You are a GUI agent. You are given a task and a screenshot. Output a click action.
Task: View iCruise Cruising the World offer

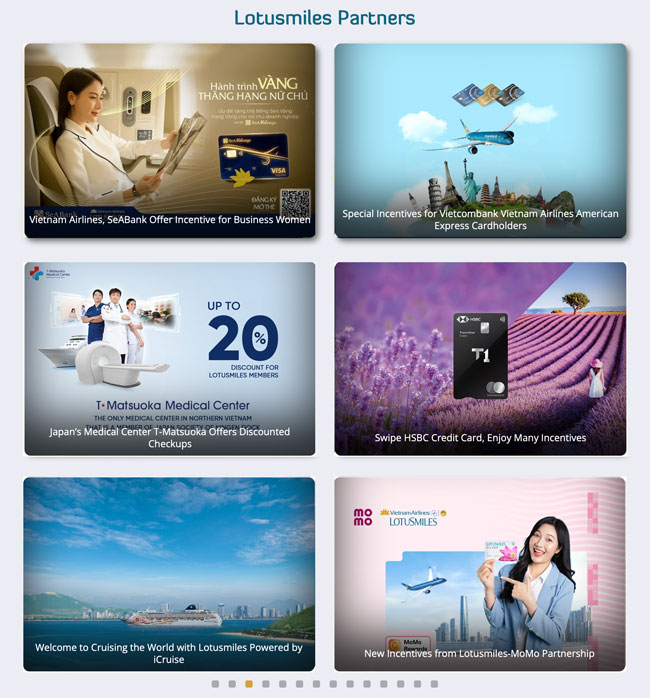(169, 573)
